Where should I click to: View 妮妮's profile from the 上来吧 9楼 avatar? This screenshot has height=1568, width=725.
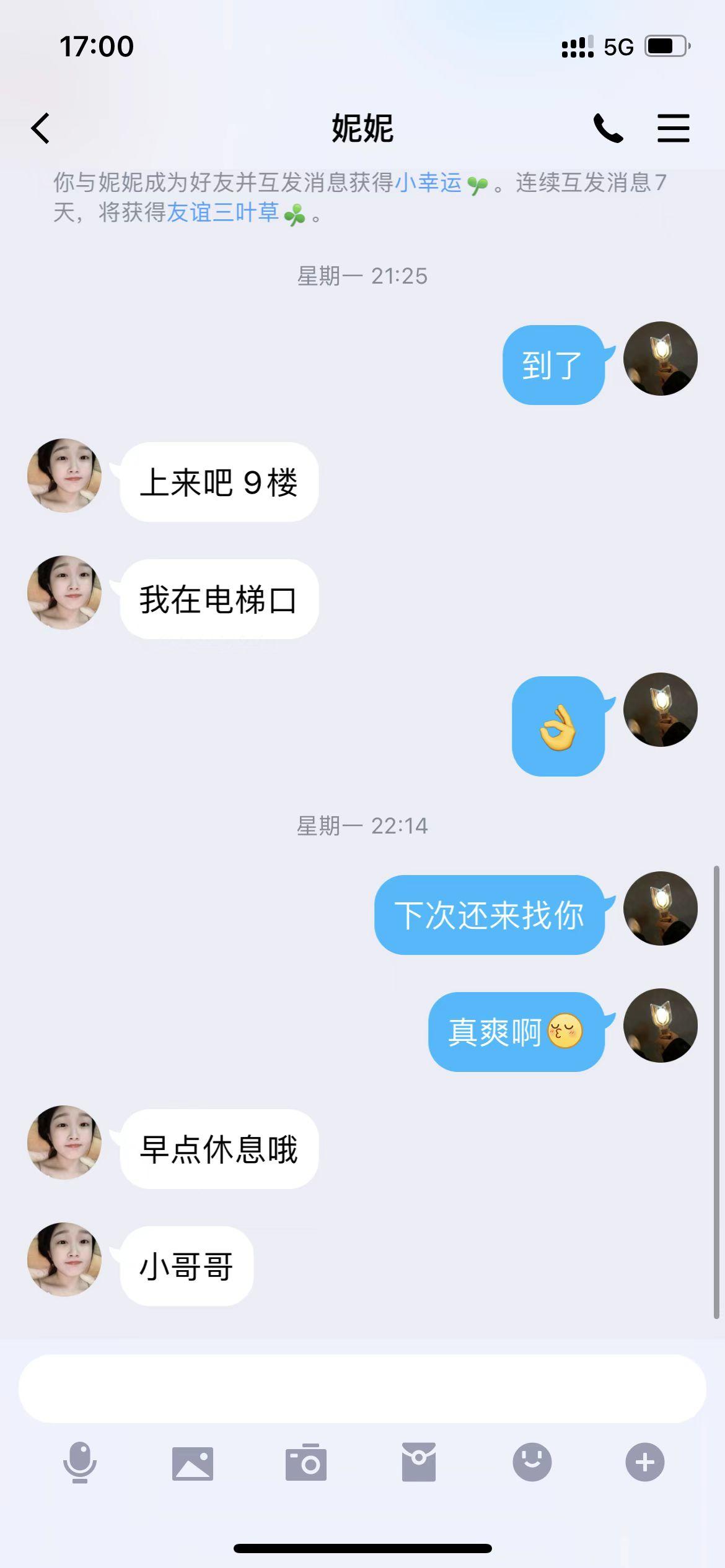coord(64,476)
